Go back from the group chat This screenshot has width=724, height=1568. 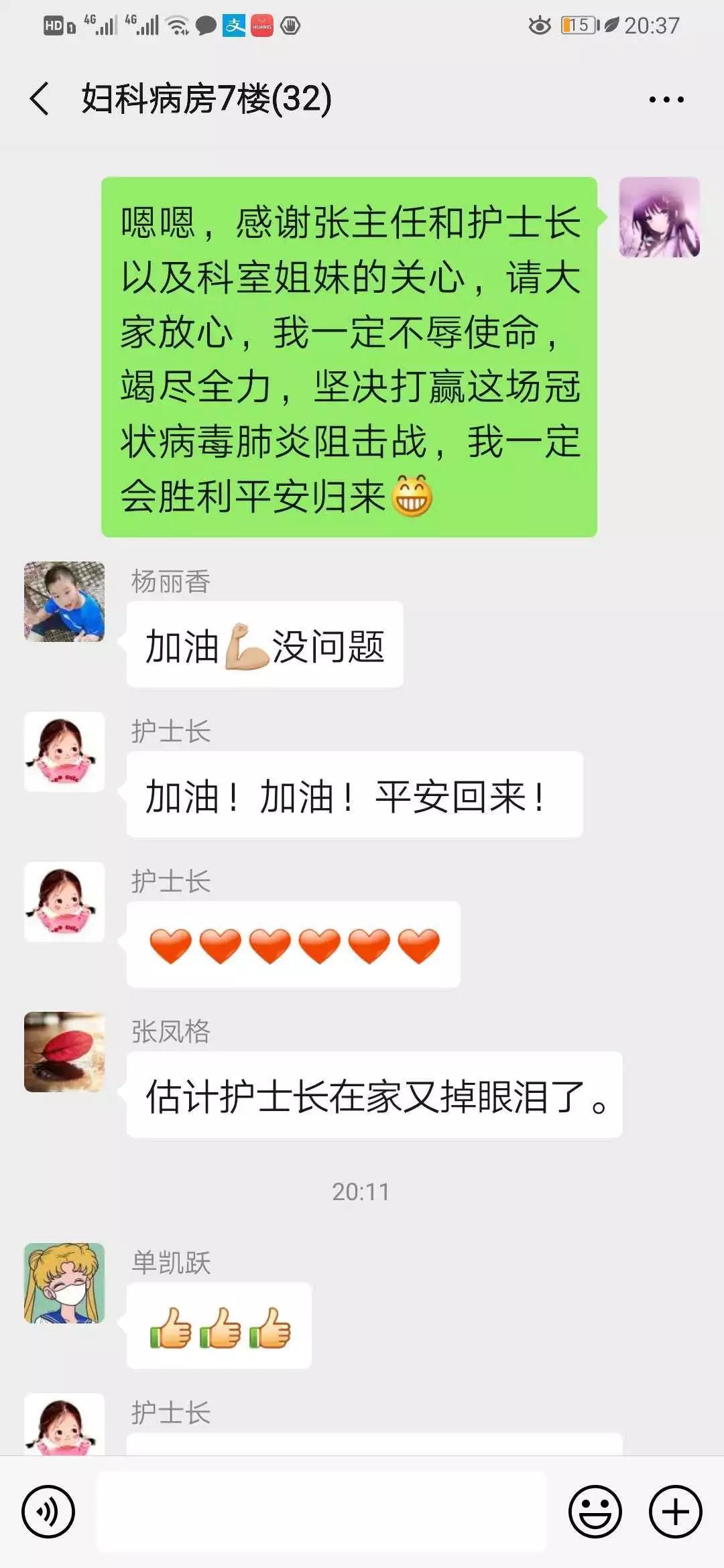[x=40, y=99]
